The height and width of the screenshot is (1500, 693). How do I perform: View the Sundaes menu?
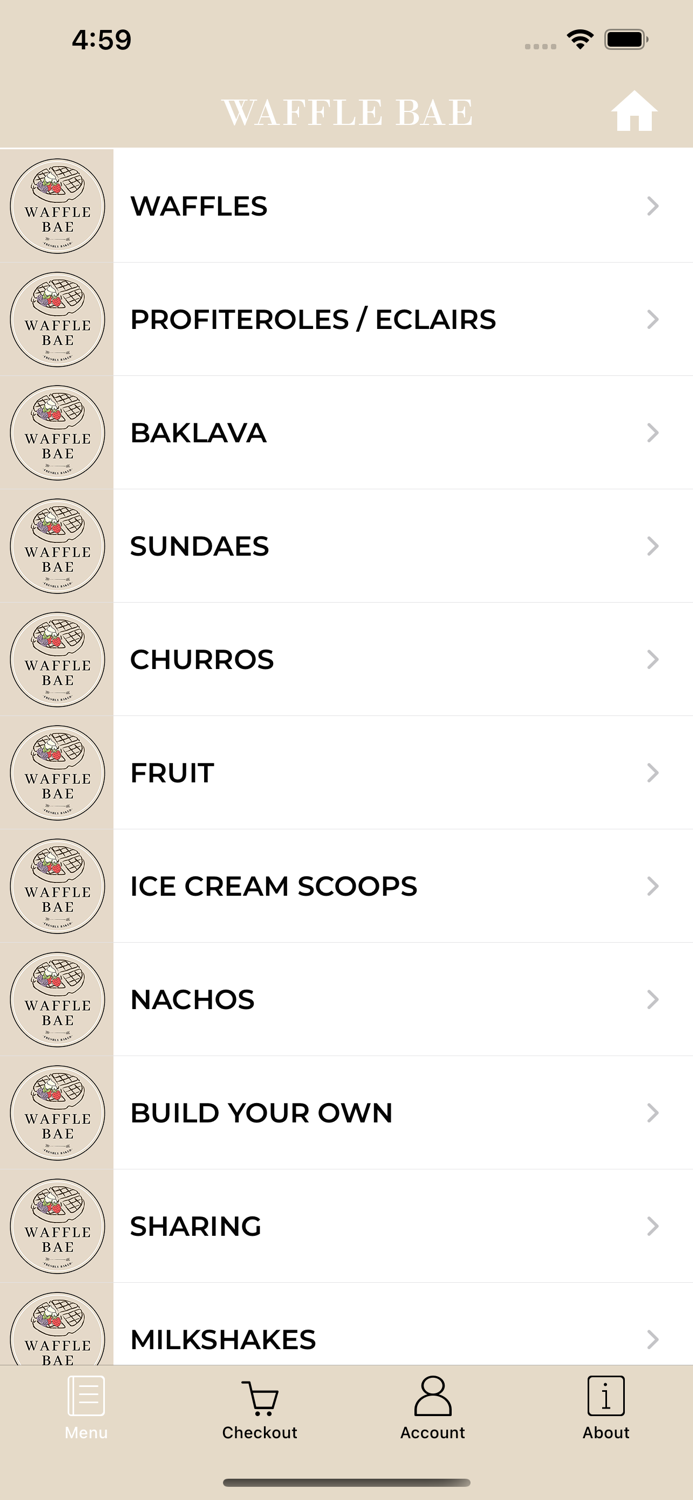pyautogui.click(x=346, y=546)
